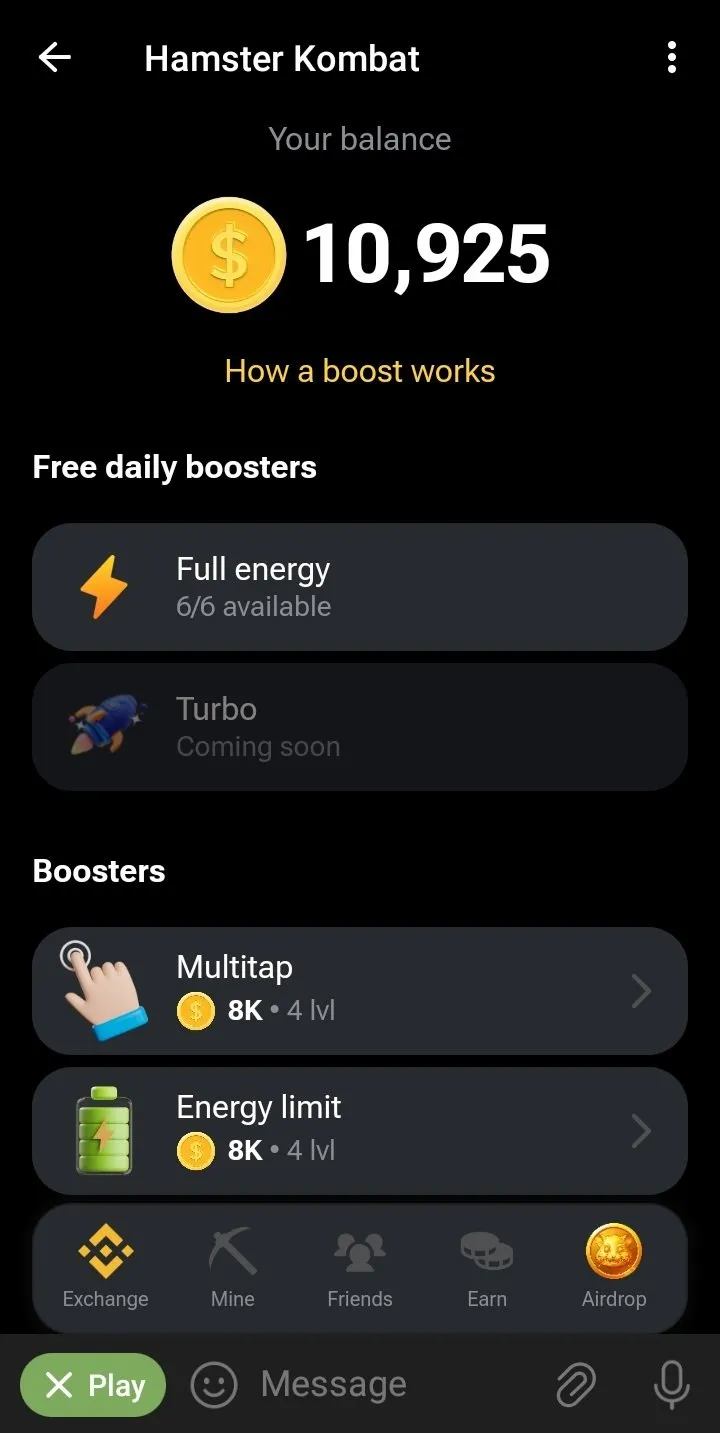
Task: Open the emoji picker
Action: tap(214, 1385)
